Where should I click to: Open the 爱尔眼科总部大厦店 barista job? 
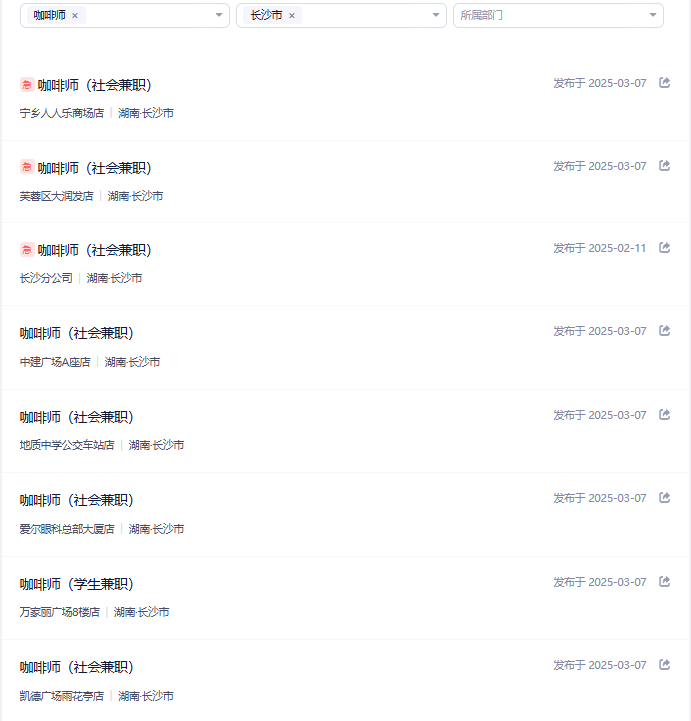point(77,500)
